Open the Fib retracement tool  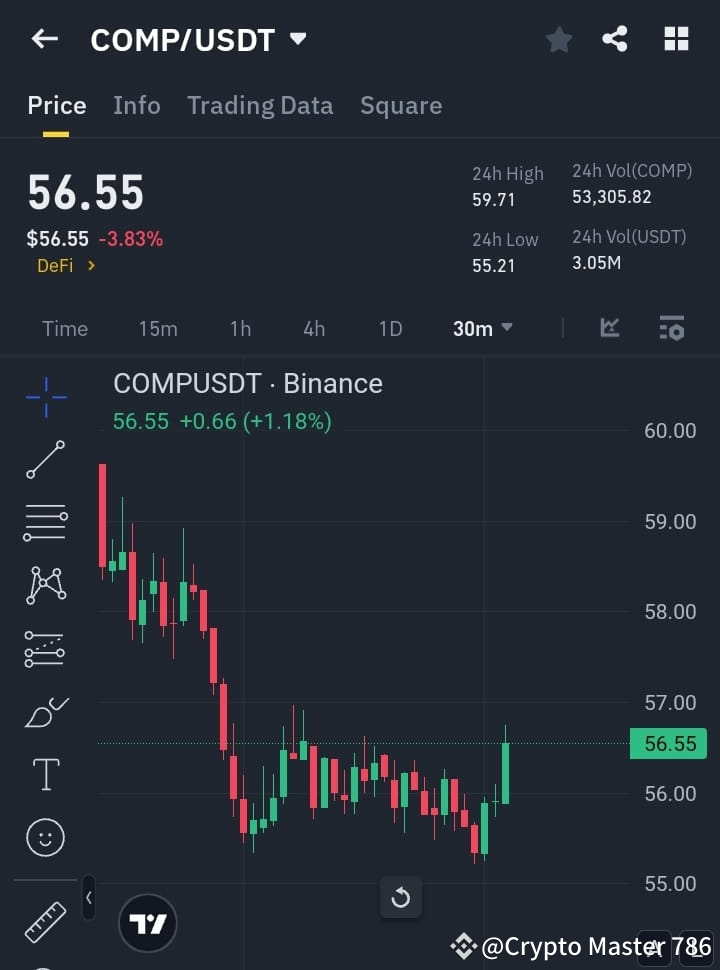click(45, 523)
